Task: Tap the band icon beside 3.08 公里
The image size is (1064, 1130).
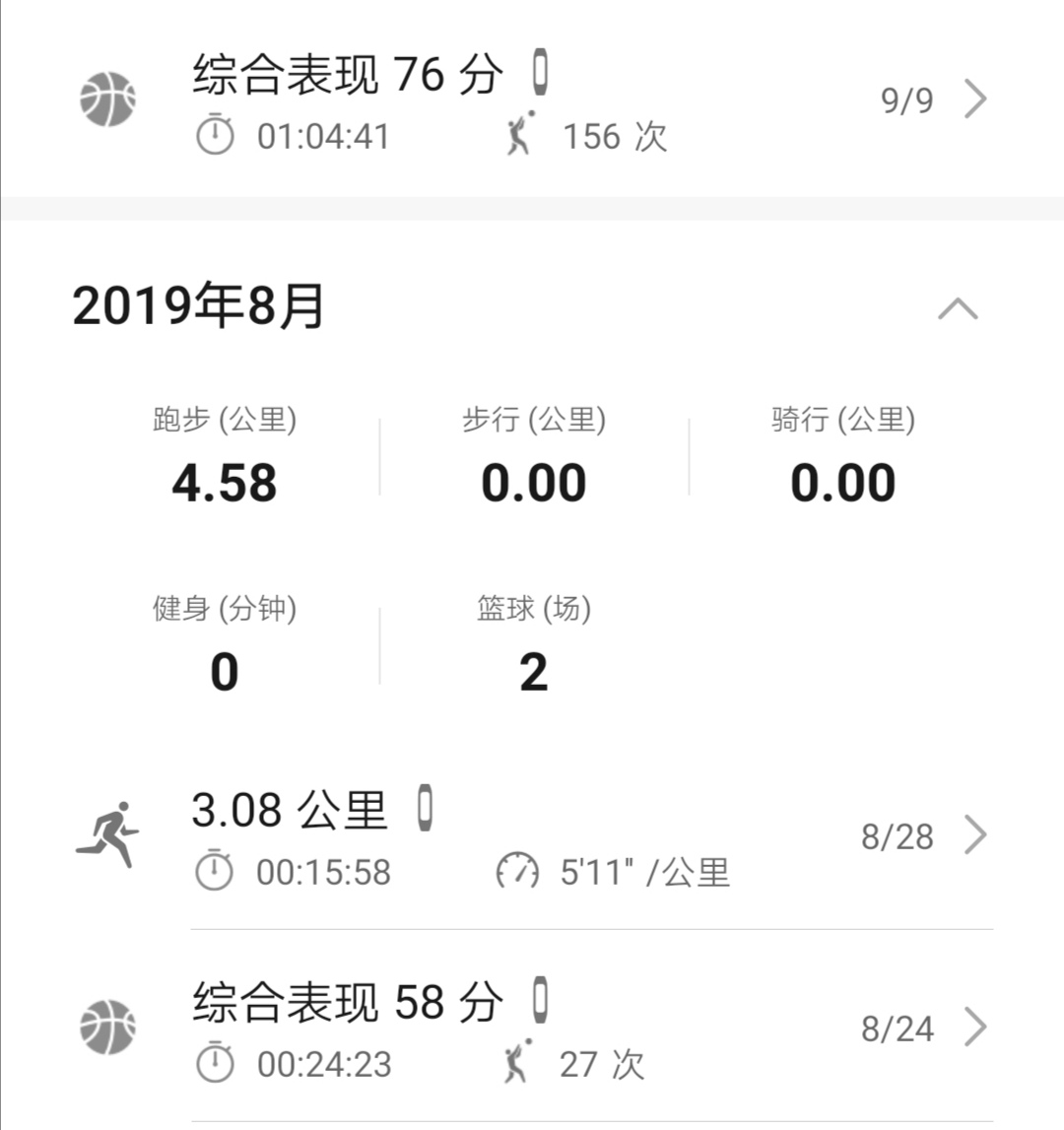Action: 426,810
